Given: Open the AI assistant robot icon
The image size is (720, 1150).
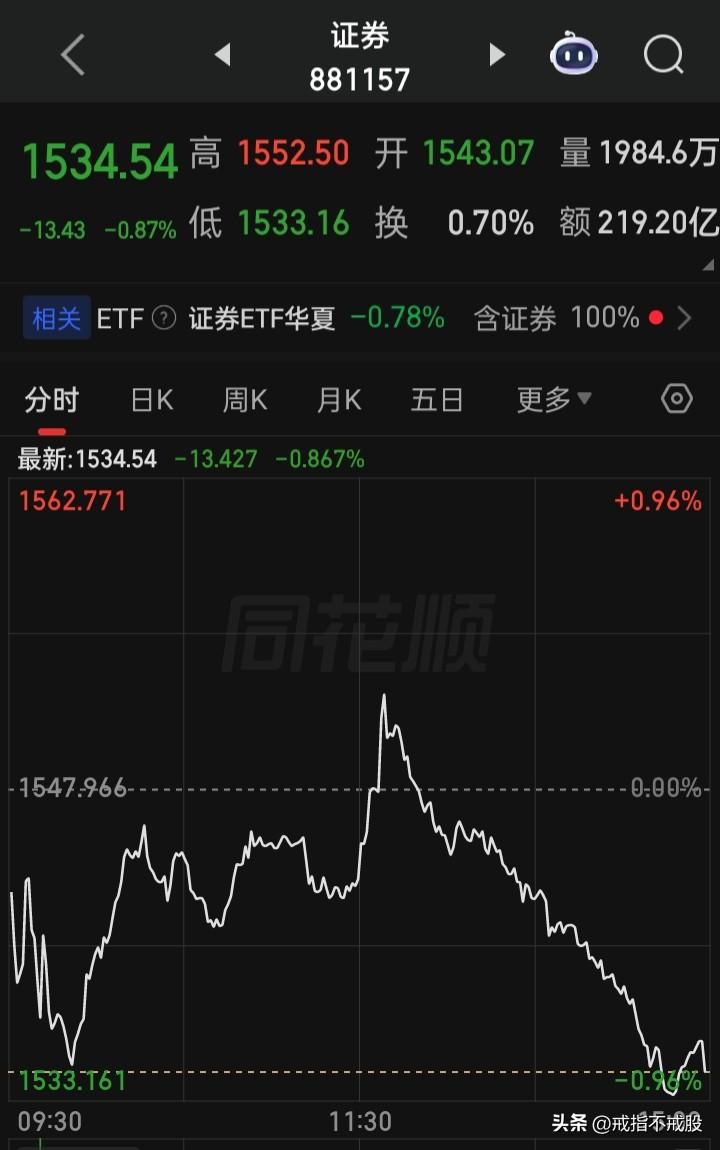Looking at the screenshot, I should pyautogui.click(x=572, y=55).
